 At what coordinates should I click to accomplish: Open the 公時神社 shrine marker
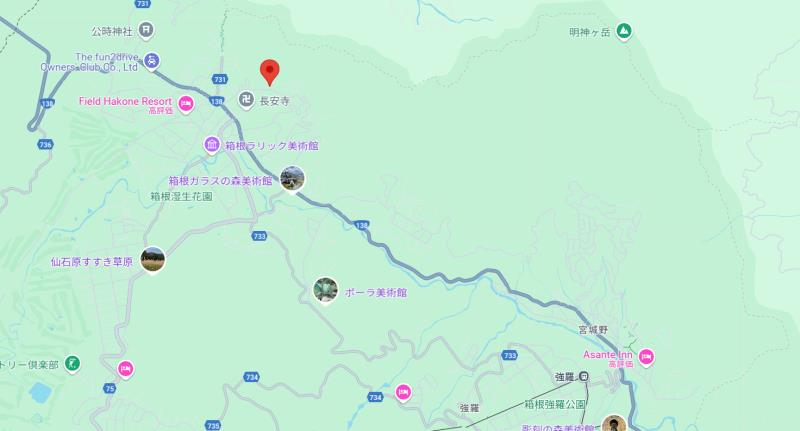click(x=147, y=30)
